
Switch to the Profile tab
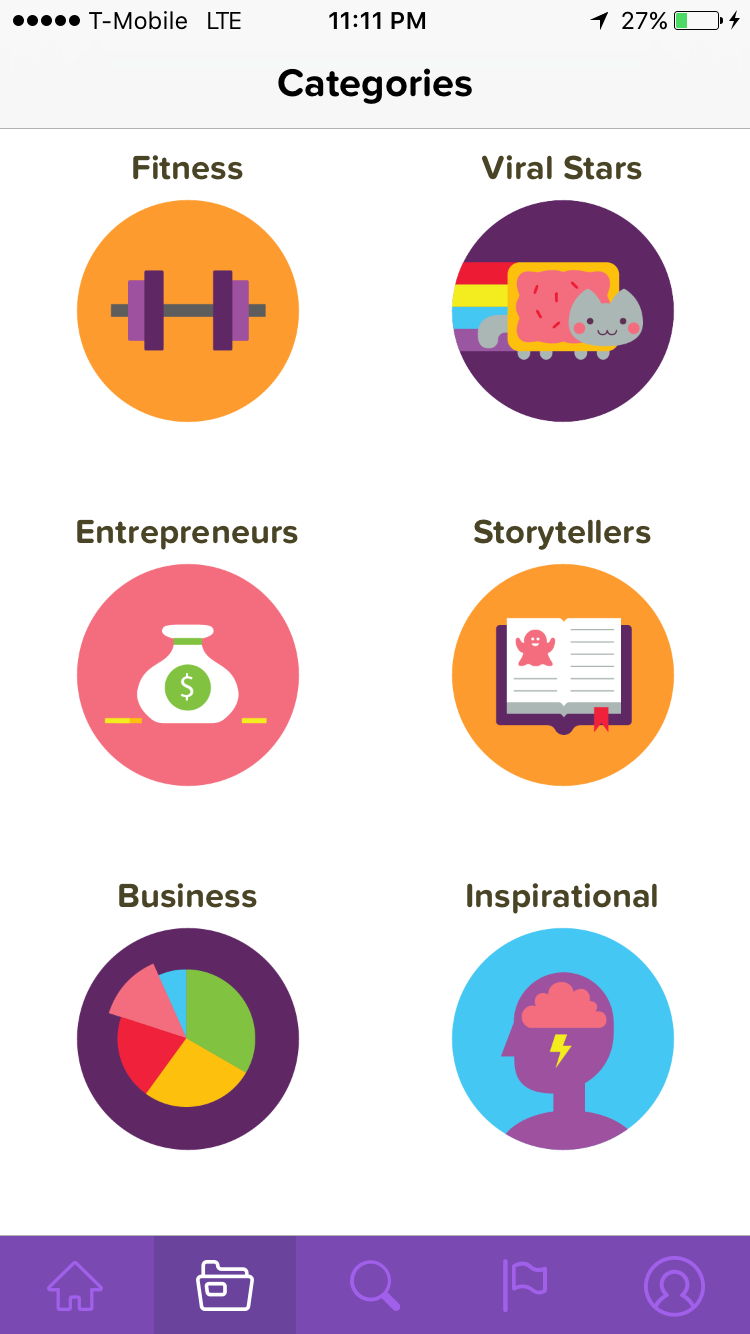675,1285
